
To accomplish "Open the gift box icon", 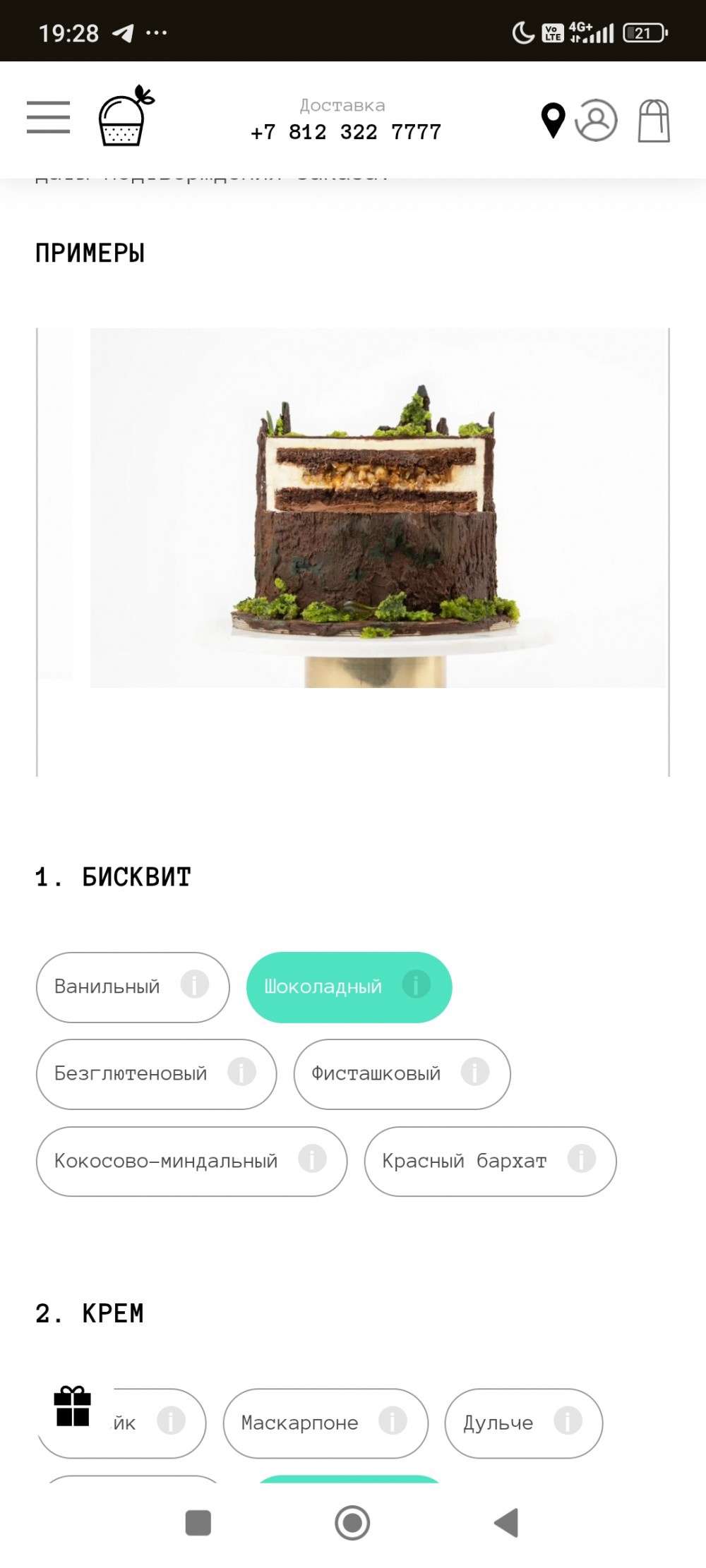I will click(73, 1406).
